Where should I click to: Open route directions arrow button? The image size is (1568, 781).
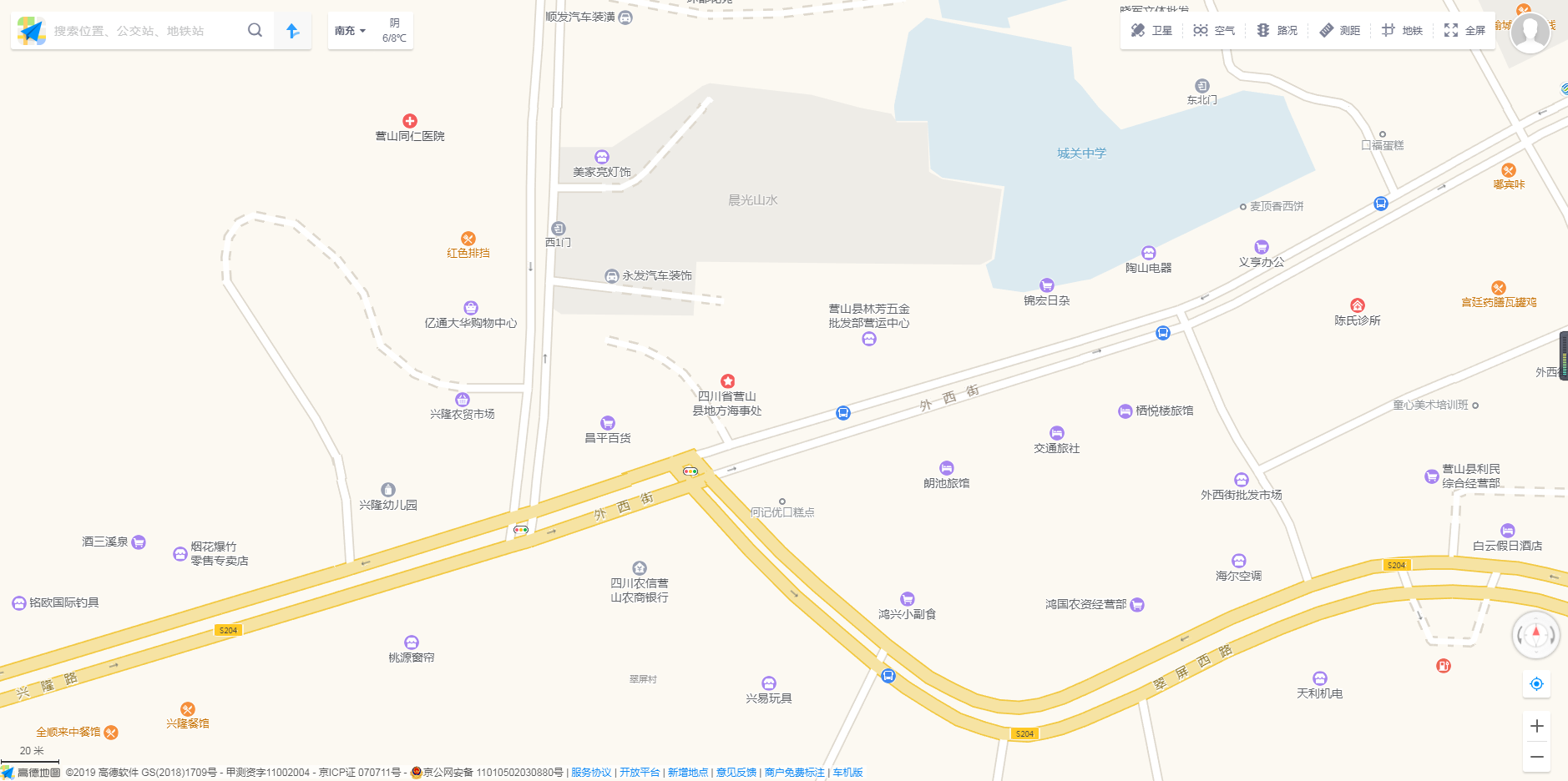[293, 31]
